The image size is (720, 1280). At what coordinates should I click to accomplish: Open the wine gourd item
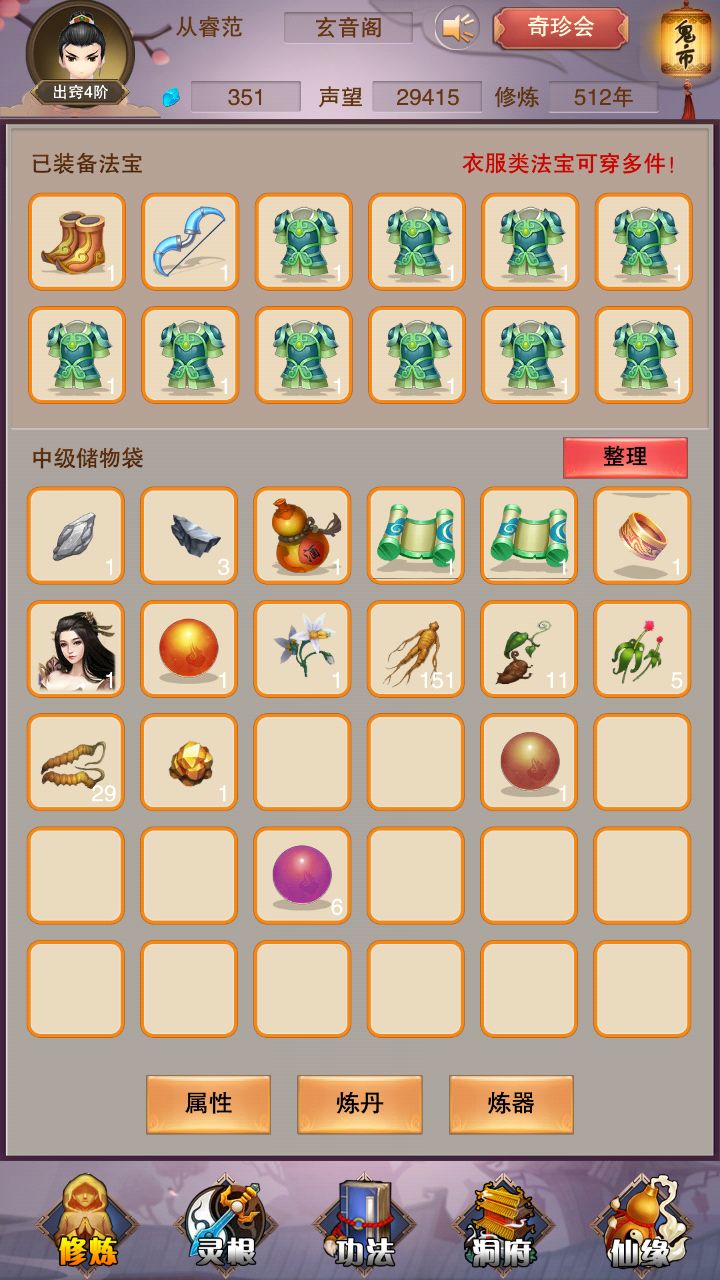[303, 537]
